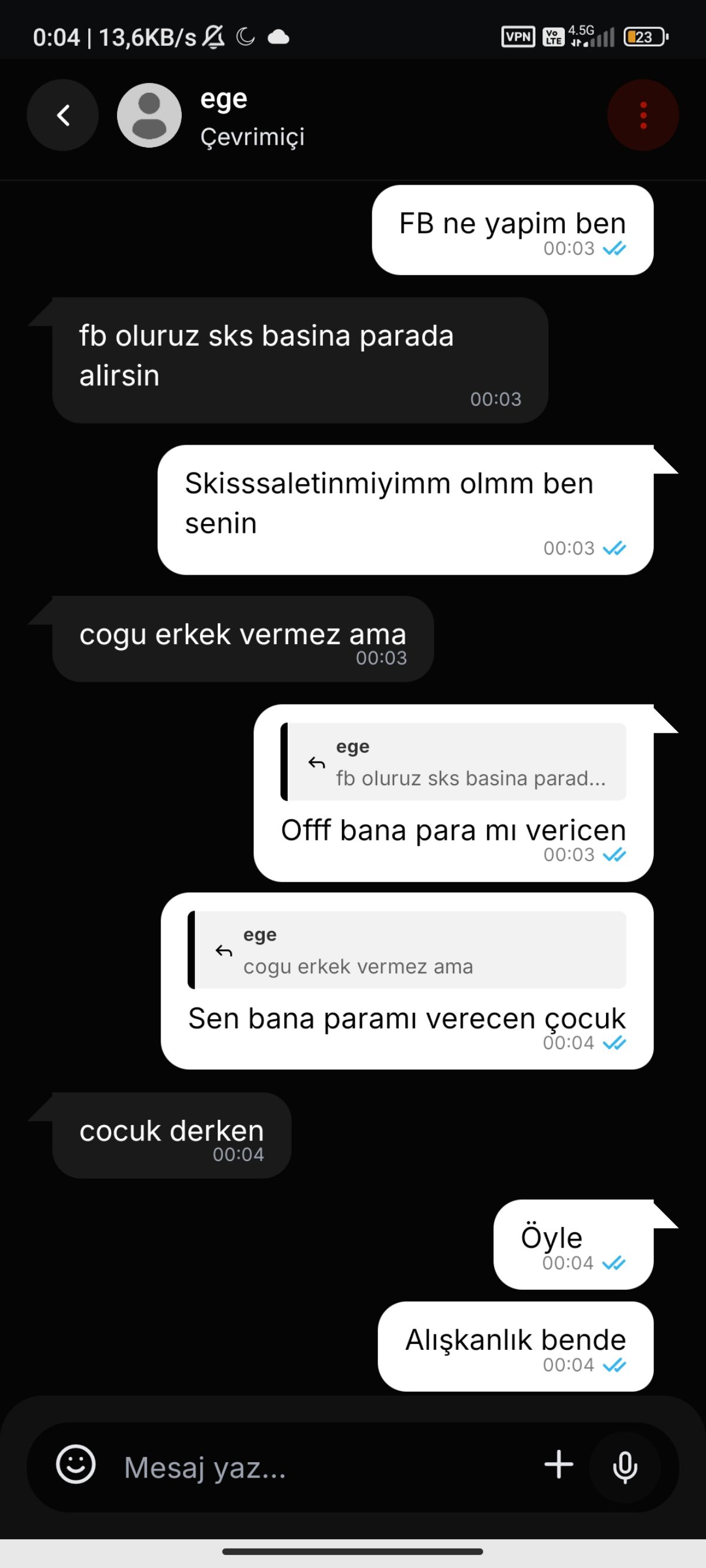This screenshot has width=706, height=1568.
Task: Tap the microphone voice message button
Action: [x=625, y=1467]
